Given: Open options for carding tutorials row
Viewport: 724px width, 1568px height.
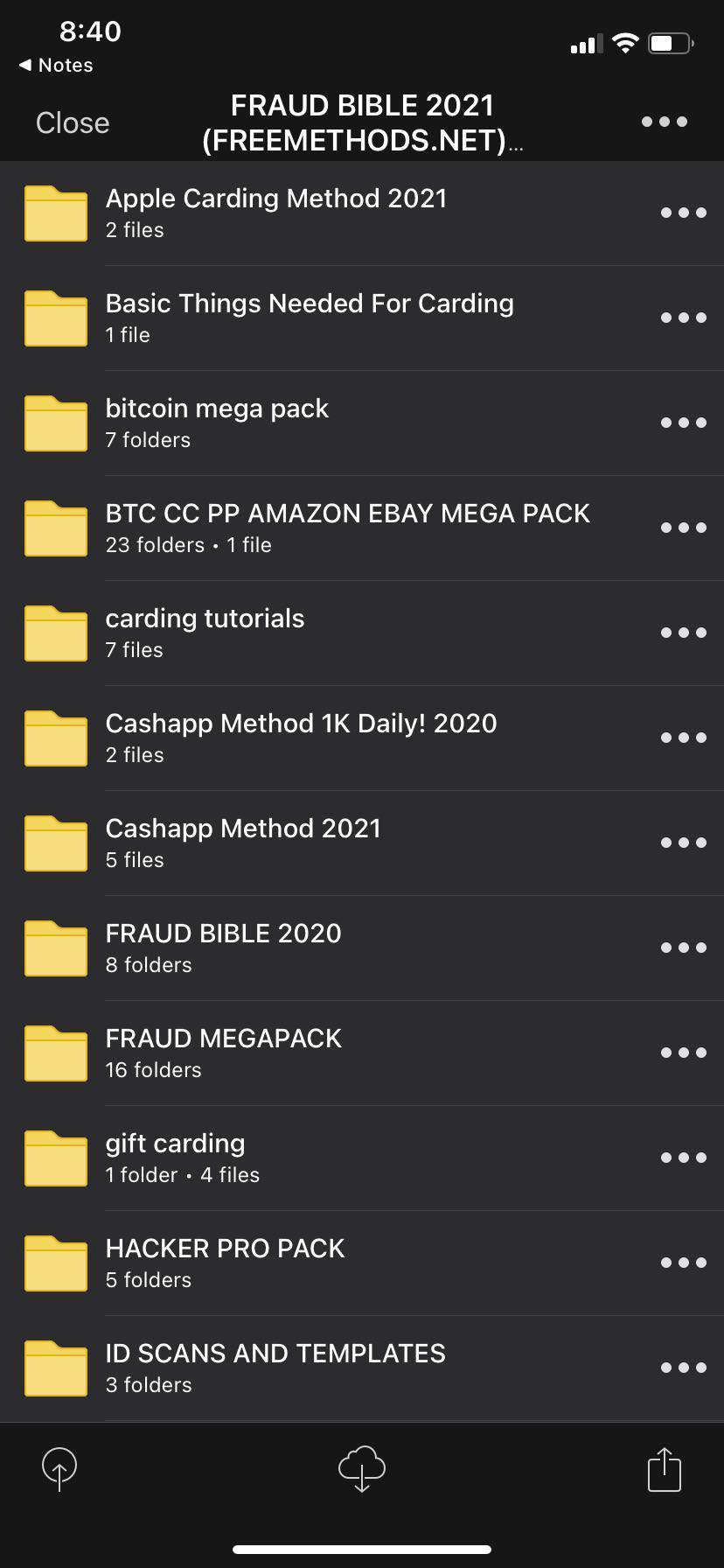Looking at the screenshot, I should click(683, 632).
